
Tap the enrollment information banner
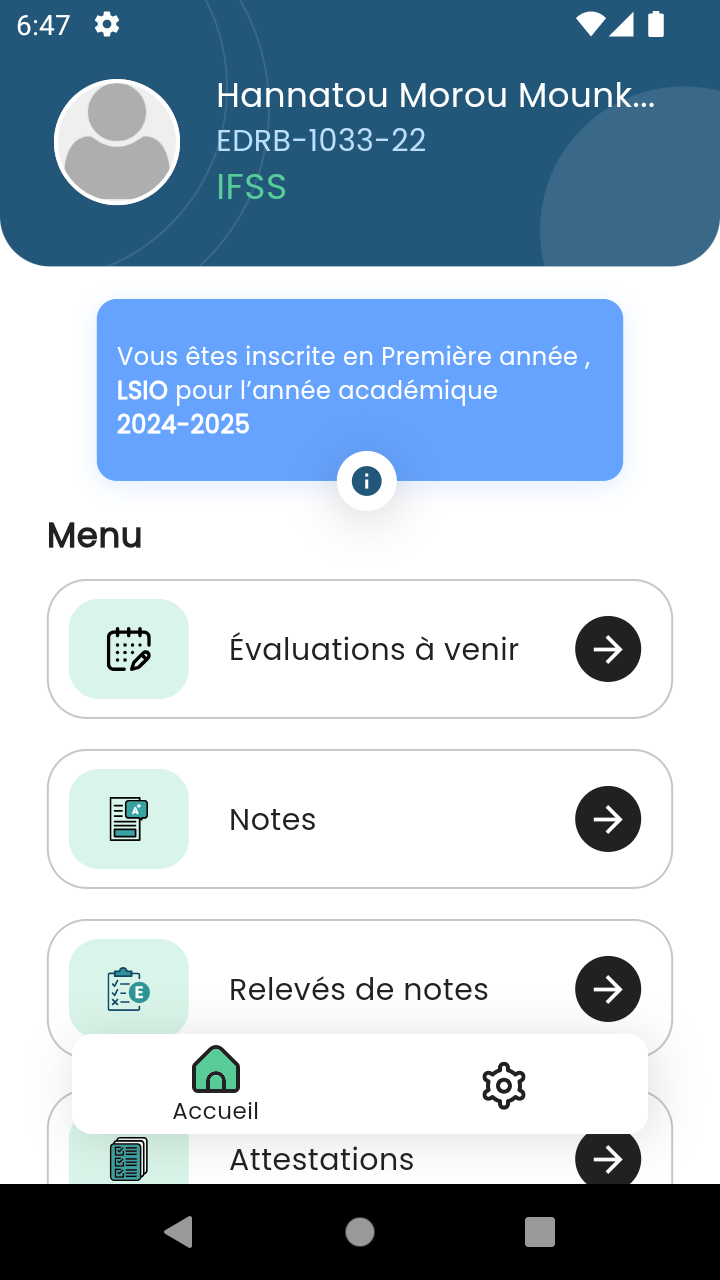click(360, 390)
